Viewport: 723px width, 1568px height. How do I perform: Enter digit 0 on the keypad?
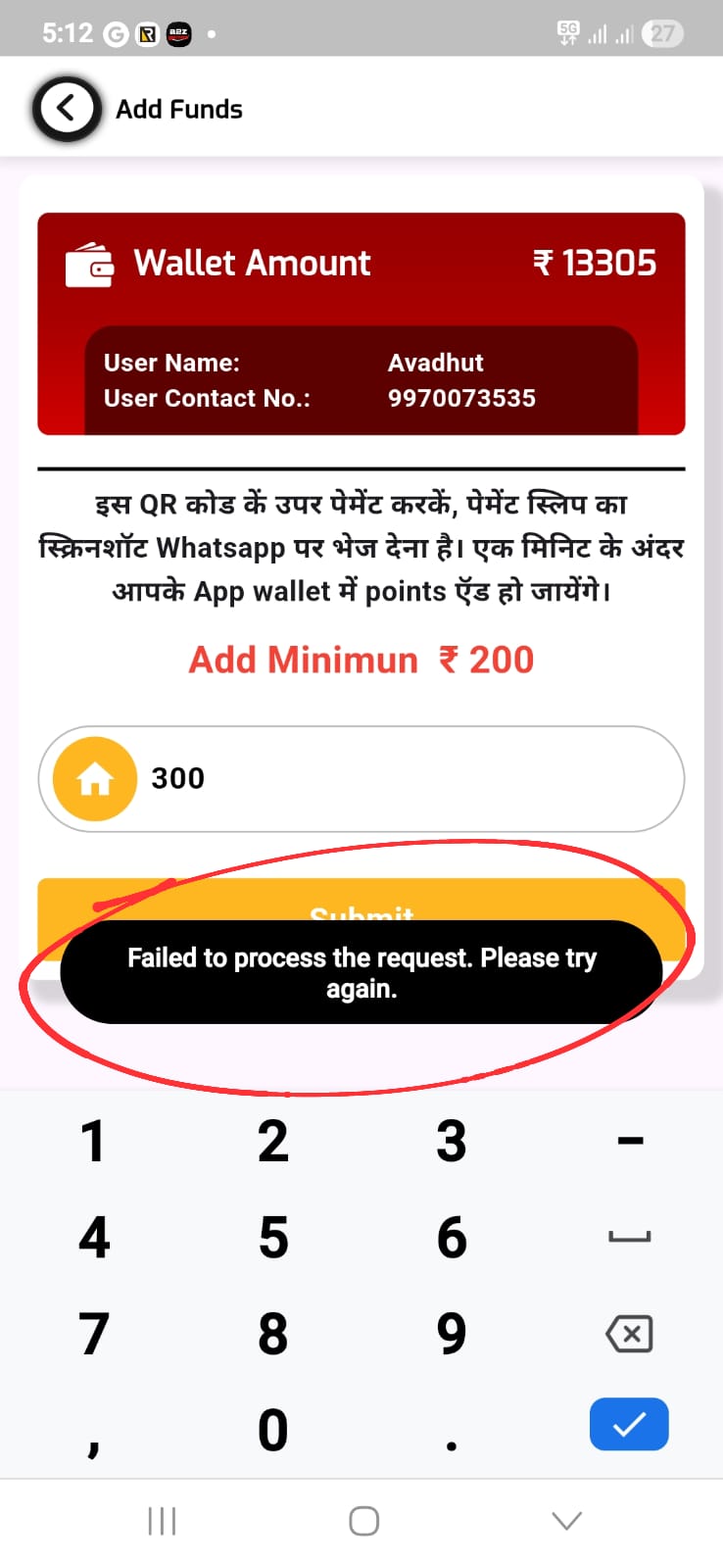[273, 1430]
